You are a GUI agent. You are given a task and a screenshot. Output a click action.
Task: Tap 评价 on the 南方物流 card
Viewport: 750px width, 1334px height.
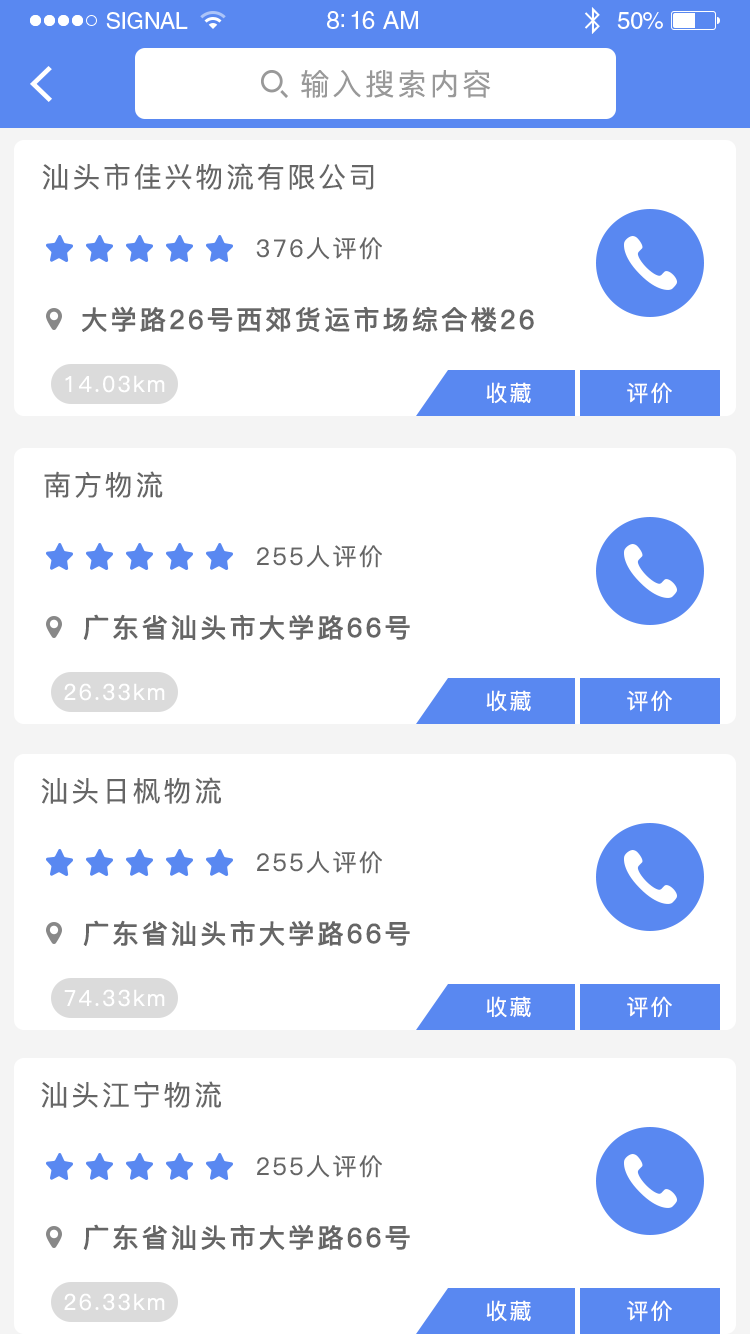pyautogui.click(x=650, y=701)
